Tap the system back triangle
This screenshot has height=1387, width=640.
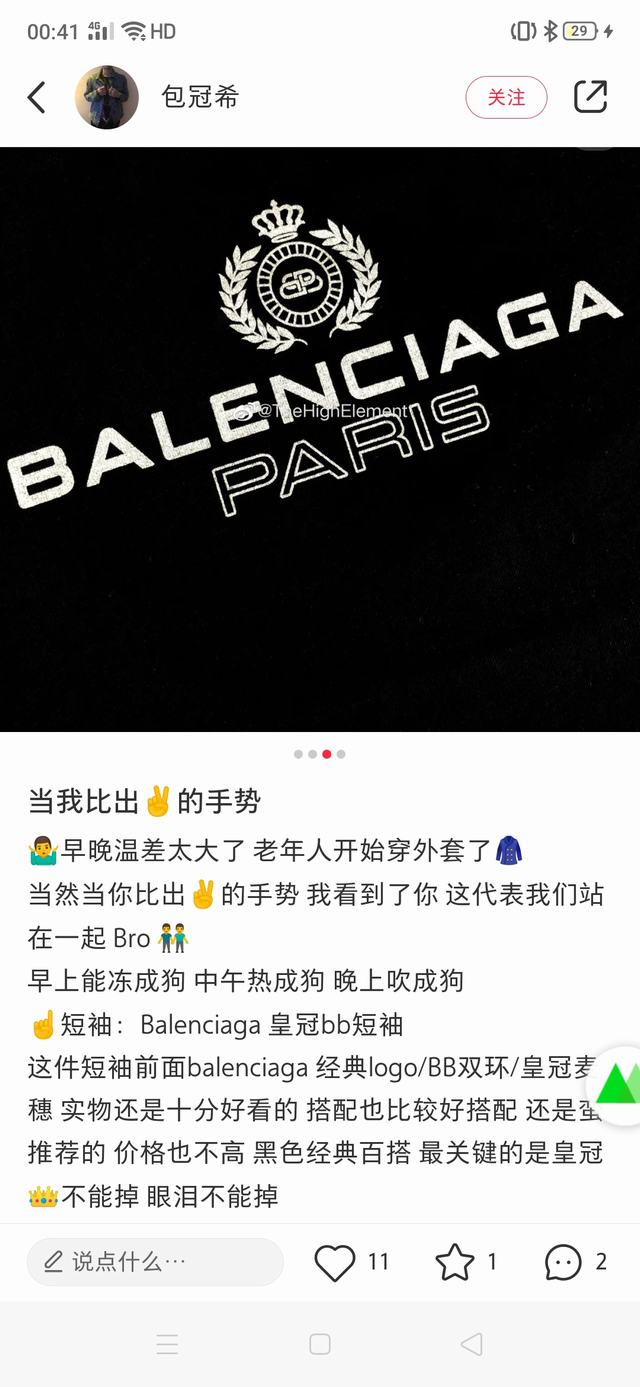(471, 1344)
